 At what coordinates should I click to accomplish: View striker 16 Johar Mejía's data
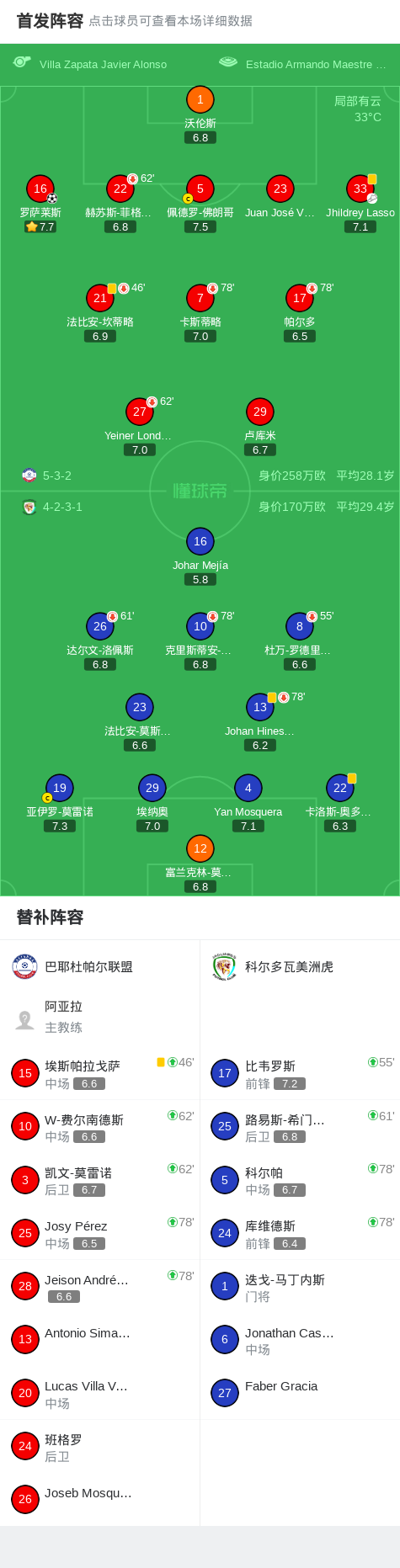pos(200,556)
